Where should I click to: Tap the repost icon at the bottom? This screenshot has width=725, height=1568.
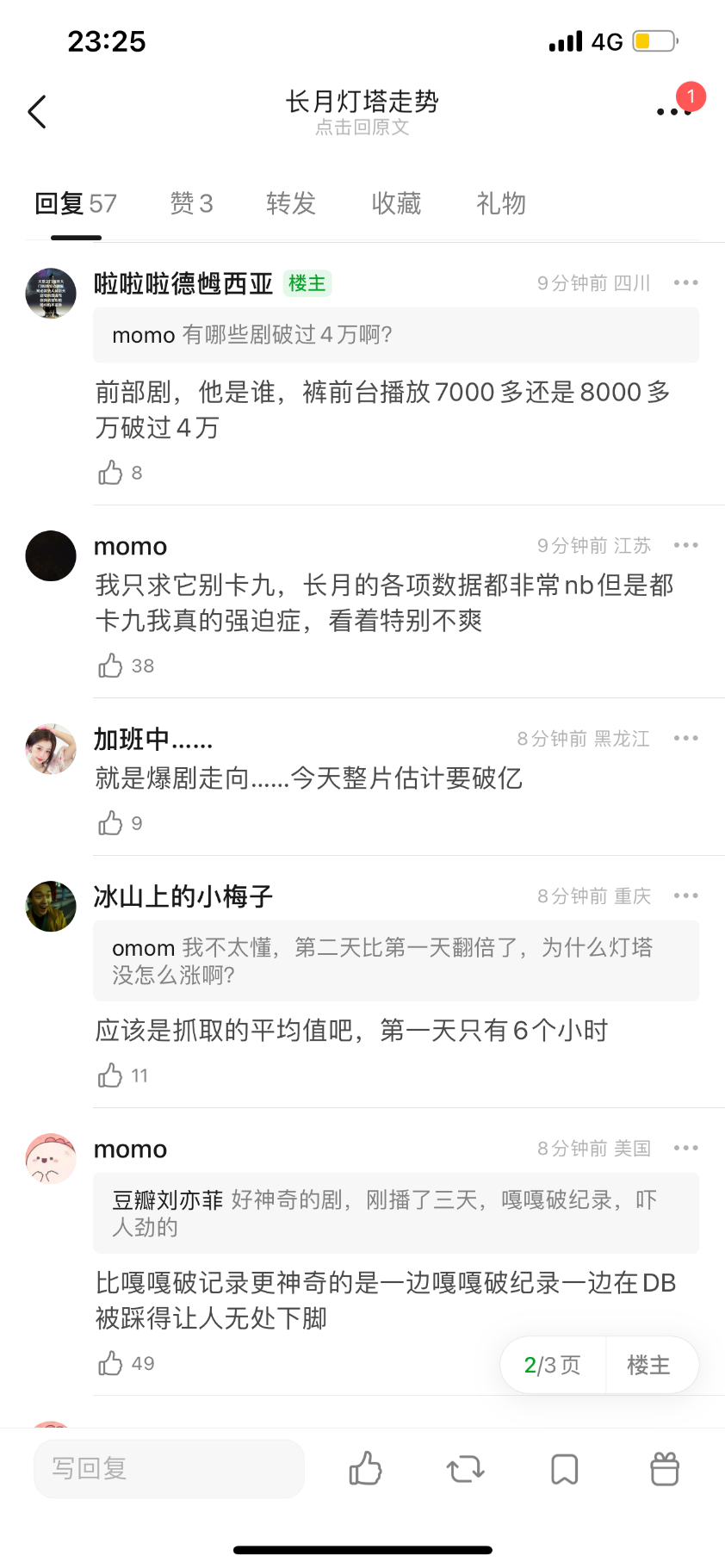(x=464, y=1469)
